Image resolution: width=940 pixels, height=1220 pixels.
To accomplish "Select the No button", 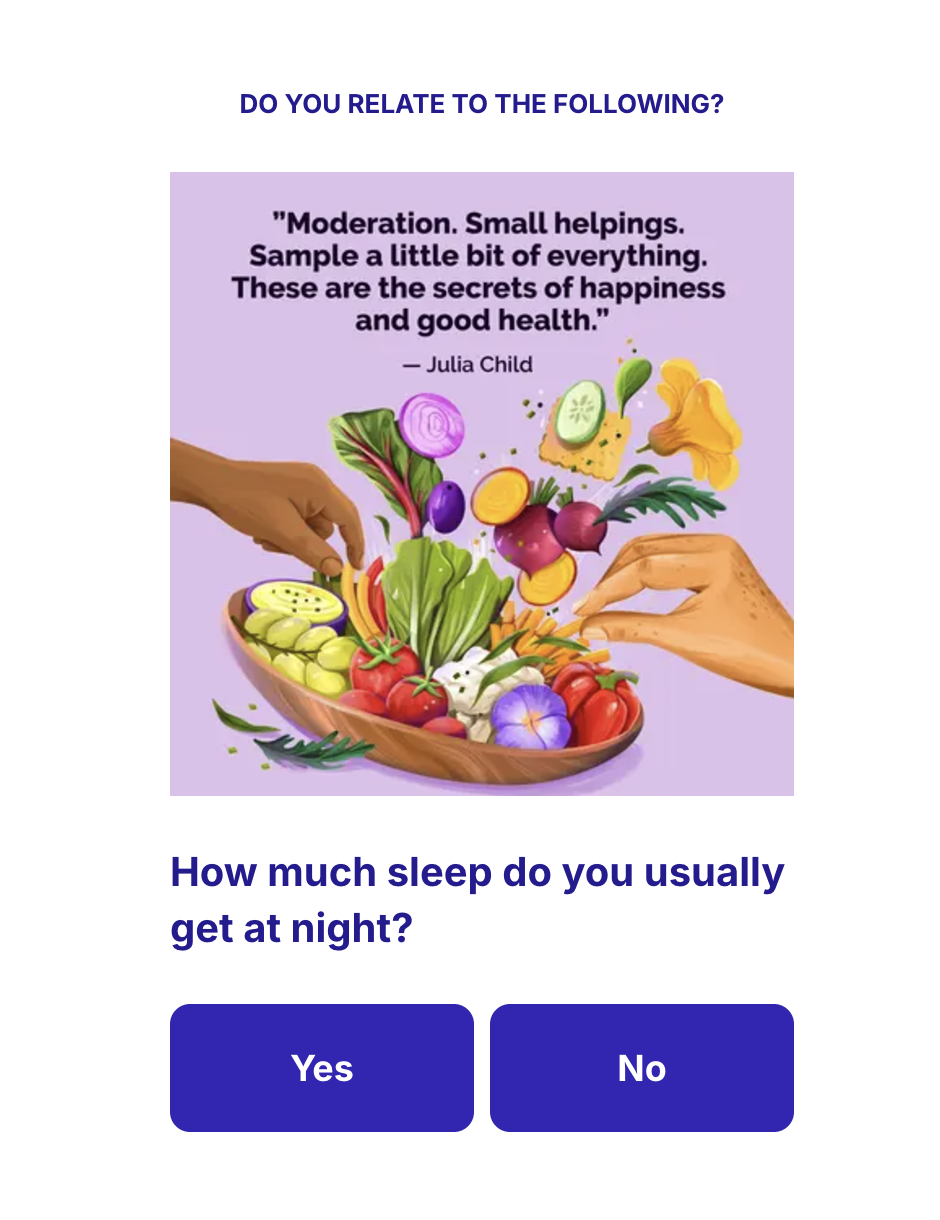I will pos(641,1067).
